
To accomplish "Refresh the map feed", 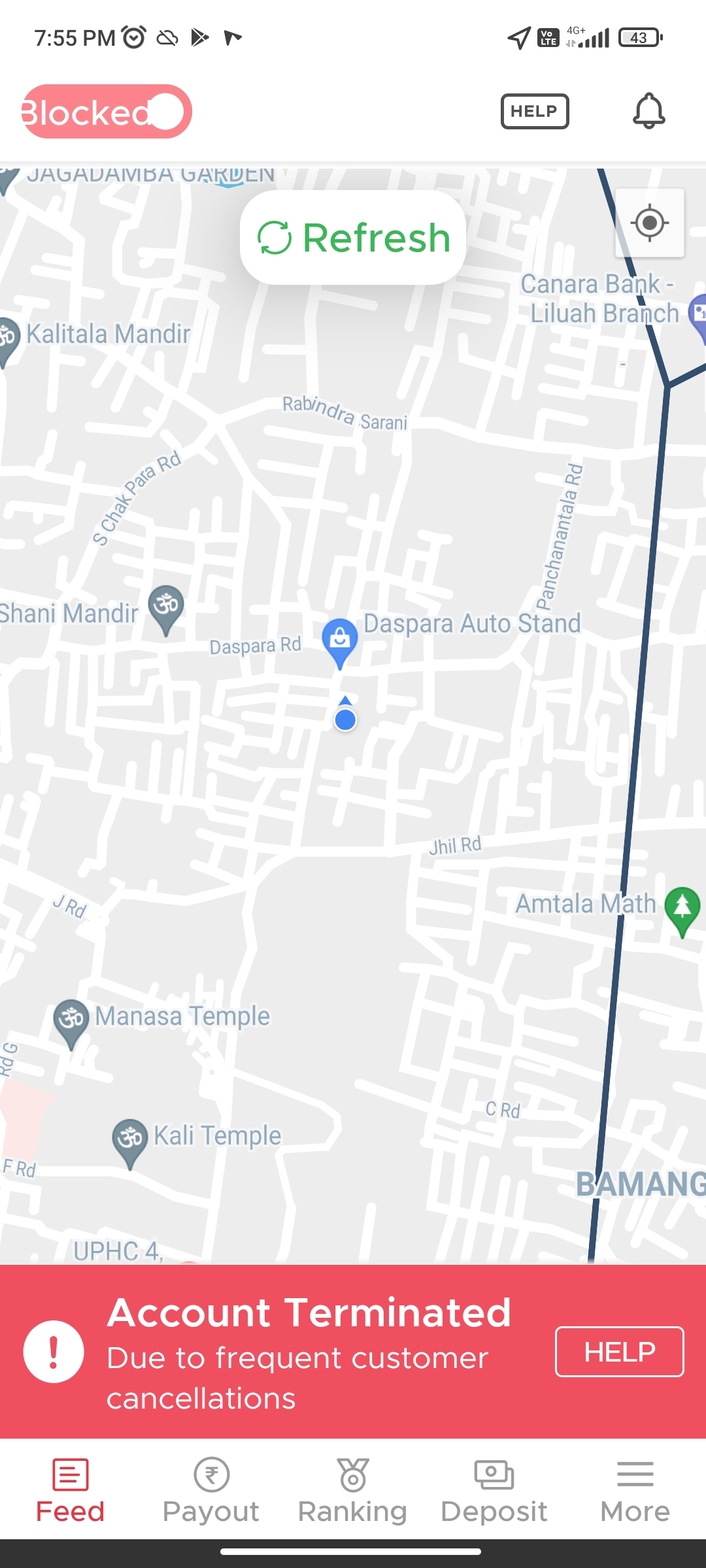I will click(x=353, y=237).
